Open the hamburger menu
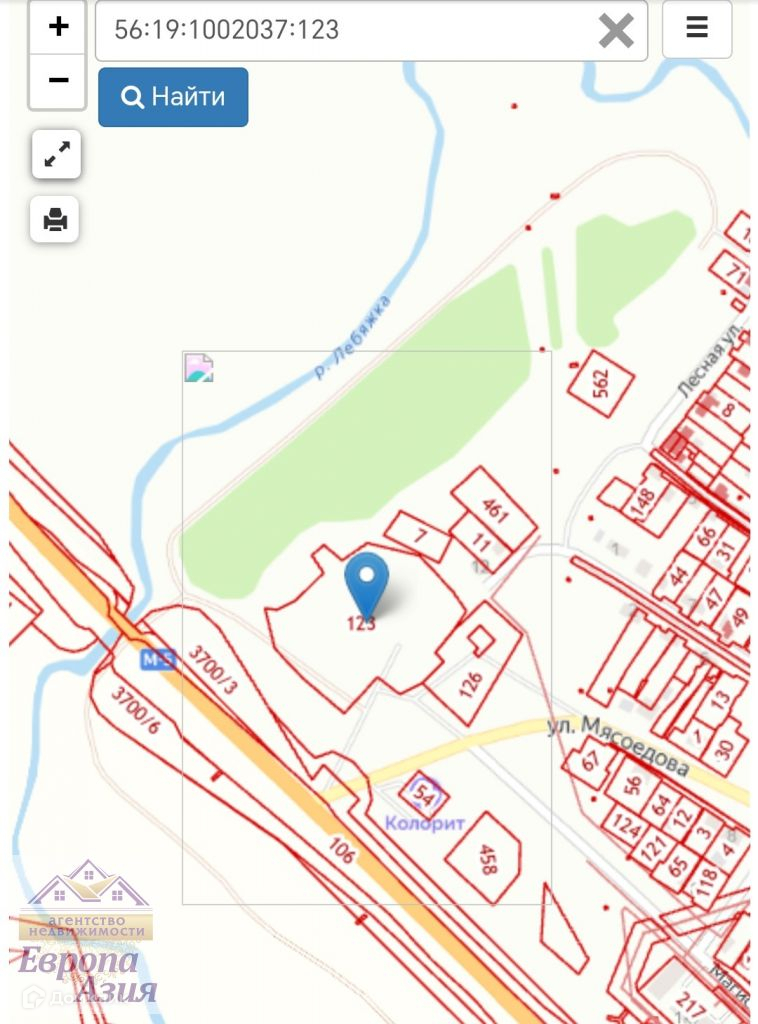Image resolution: width=758 pixels, height=1024 pixels. (697, 29)
